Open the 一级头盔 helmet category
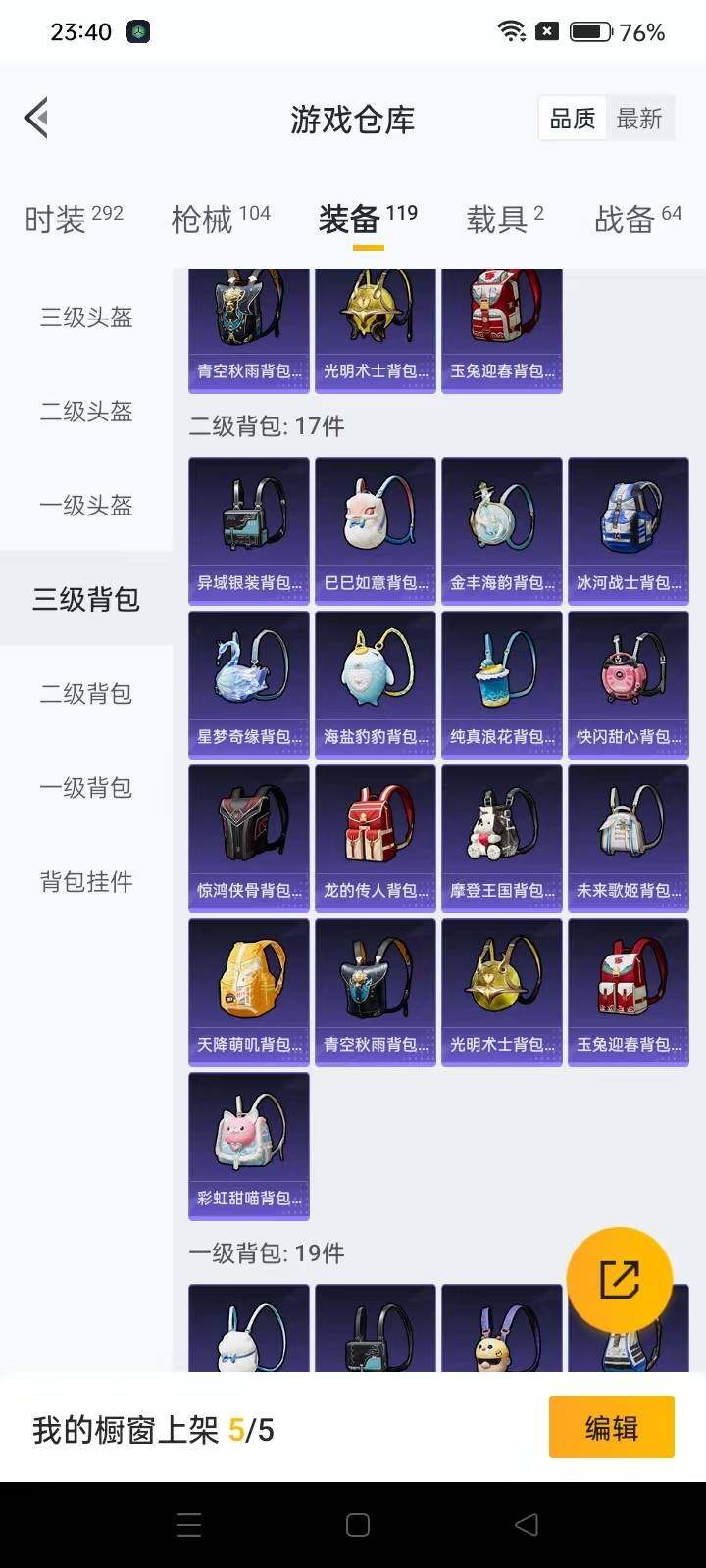The image size is (706, 1568). tap(86, 505)
